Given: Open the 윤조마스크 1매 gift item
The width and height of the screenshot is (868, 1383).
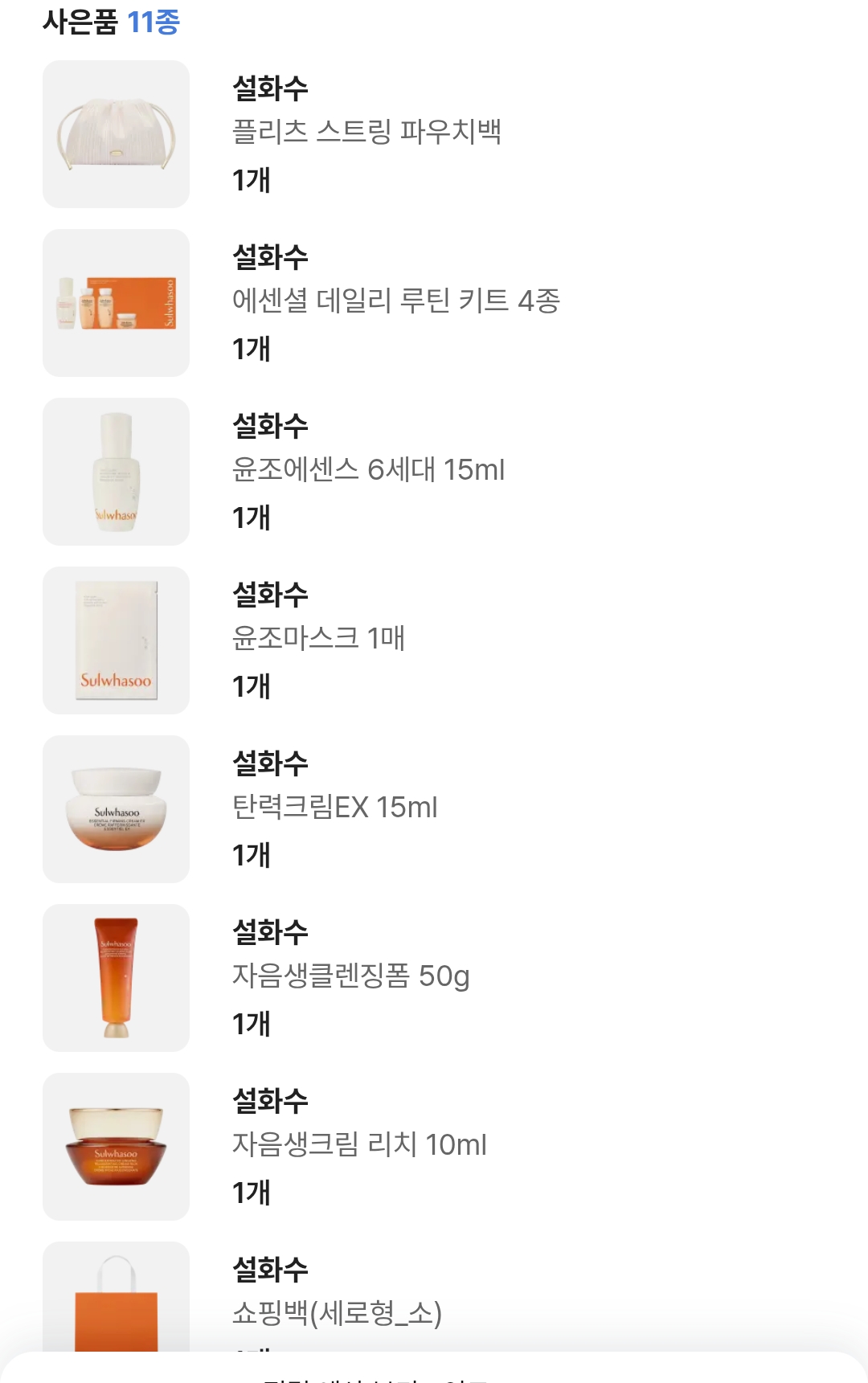Looking at the screenshot, I should click(318, 638).
